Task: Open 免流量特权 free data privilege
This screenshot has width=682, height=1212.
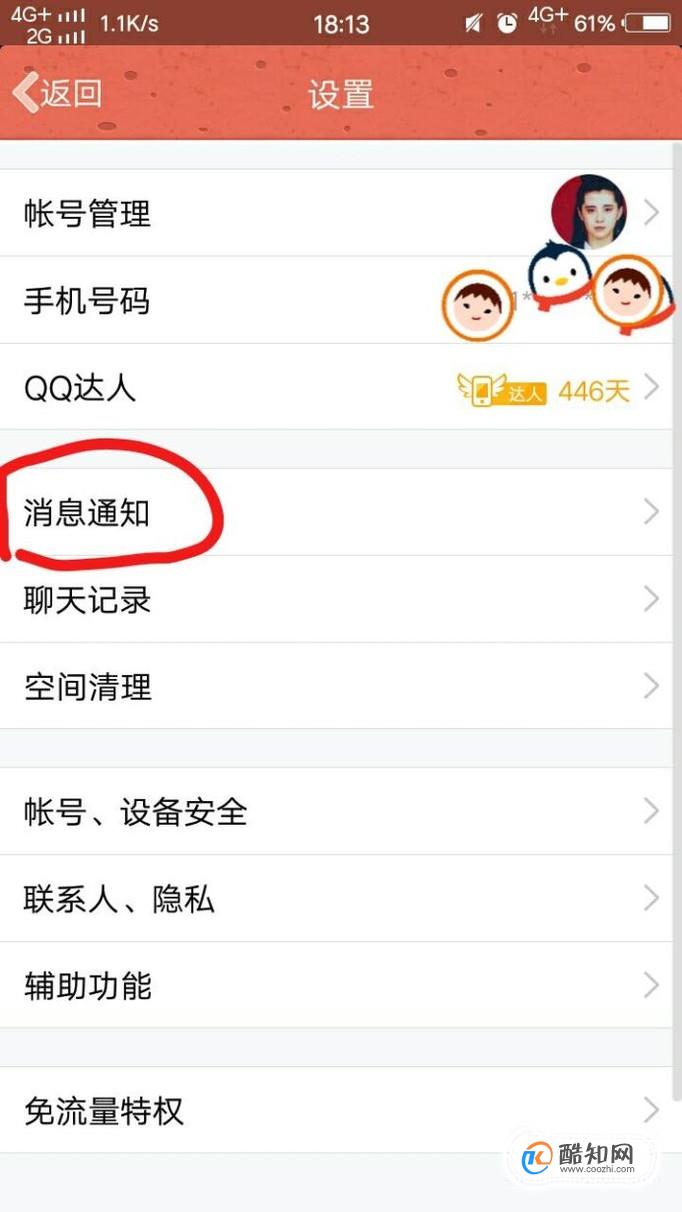Action: pos(341,1110)
